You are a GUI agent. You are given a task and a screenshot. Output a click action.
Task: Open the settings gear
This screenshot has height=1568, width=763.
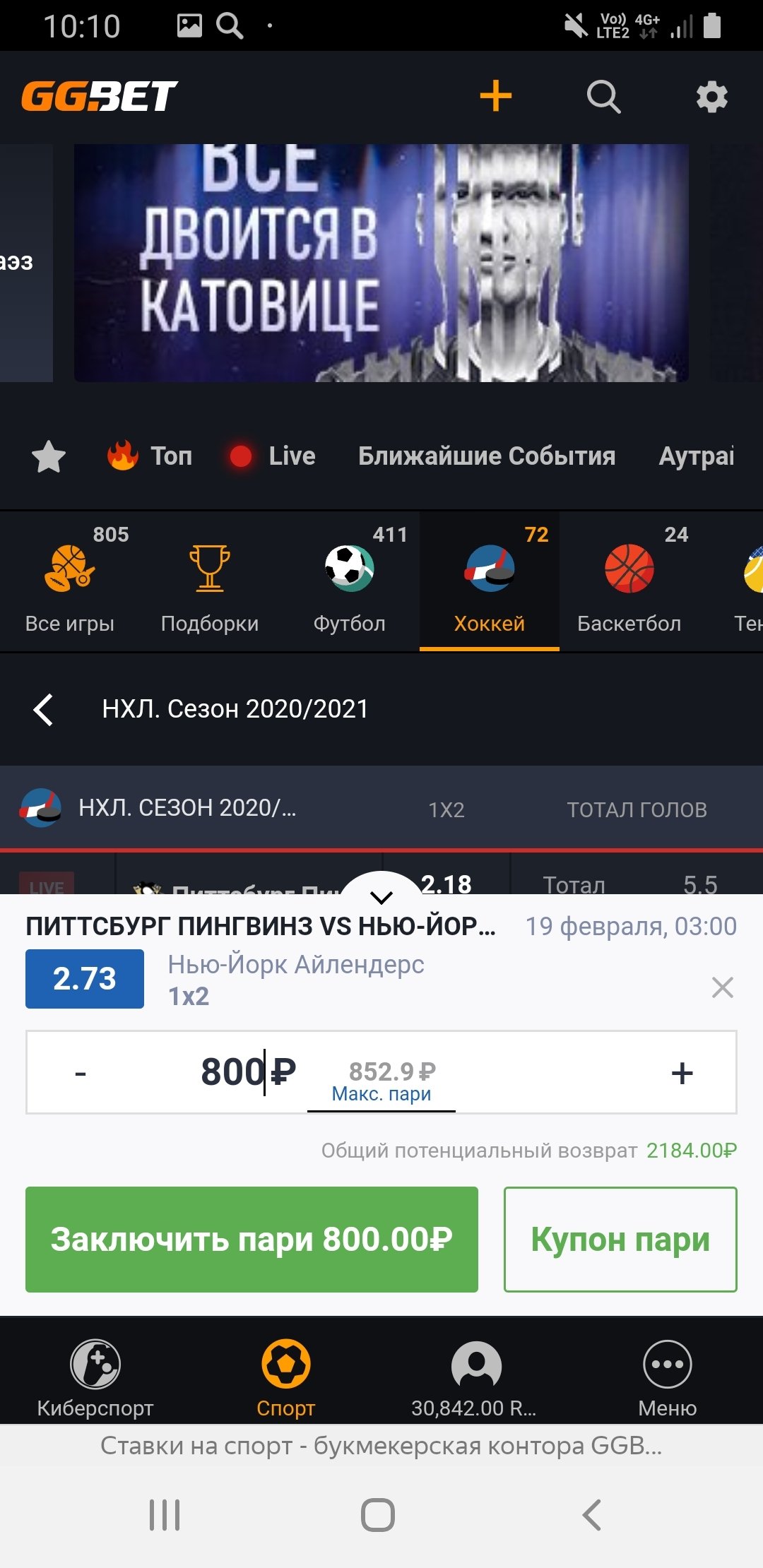pyautogui.click(x=711, y=96)
